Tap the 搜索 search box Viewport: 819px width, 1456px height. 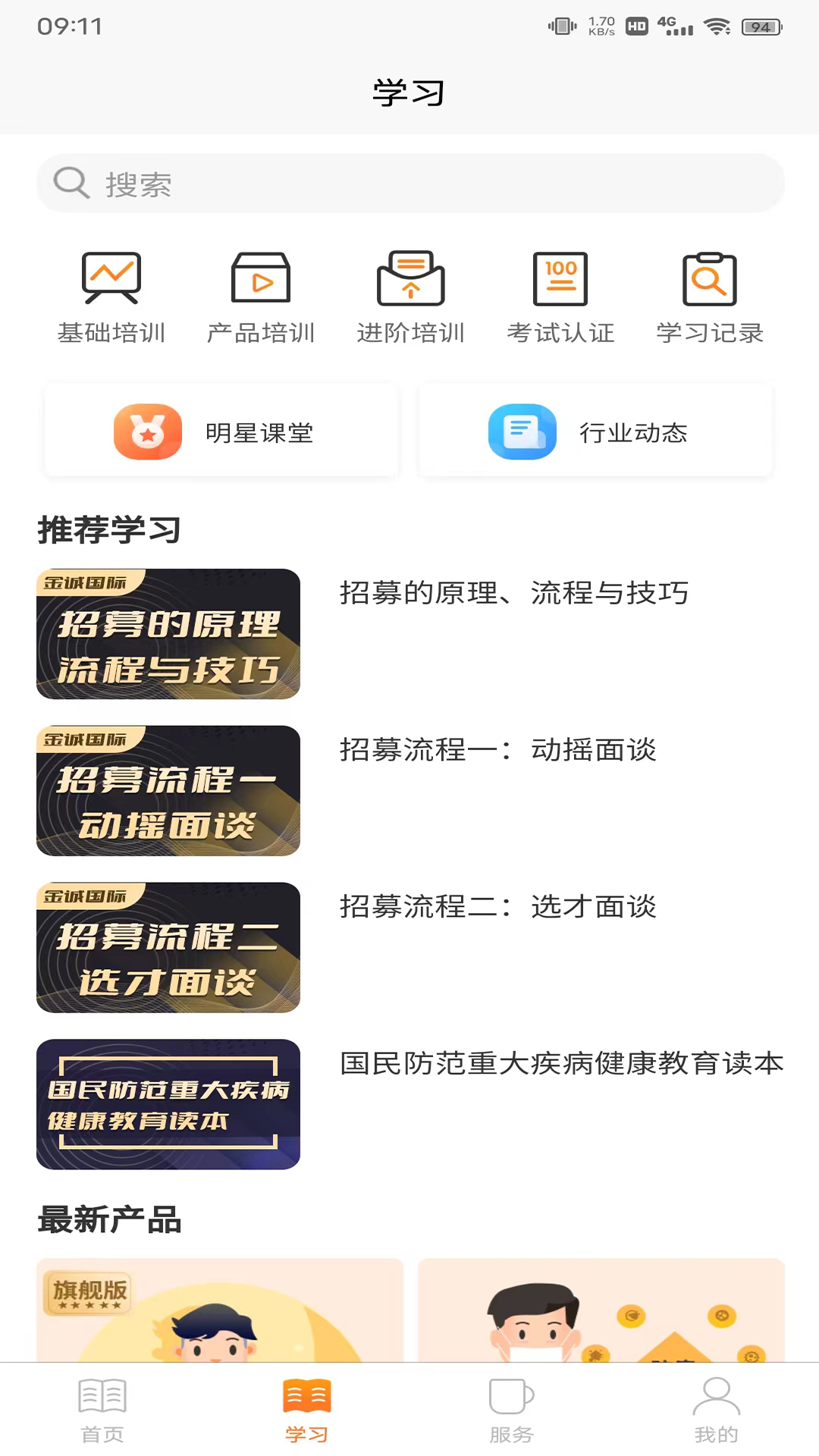point(409,184)
